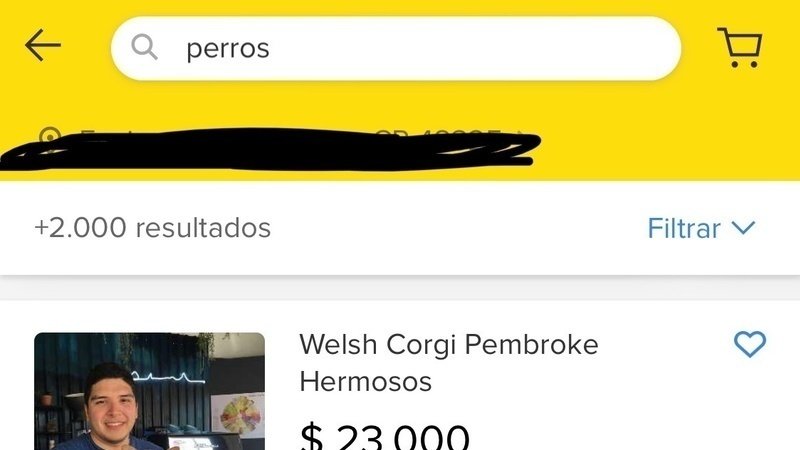Favorite the Welsh Corgi Pembroke listing
The width and height of the screenshot is (800, 450).
[x=749, y=345]
